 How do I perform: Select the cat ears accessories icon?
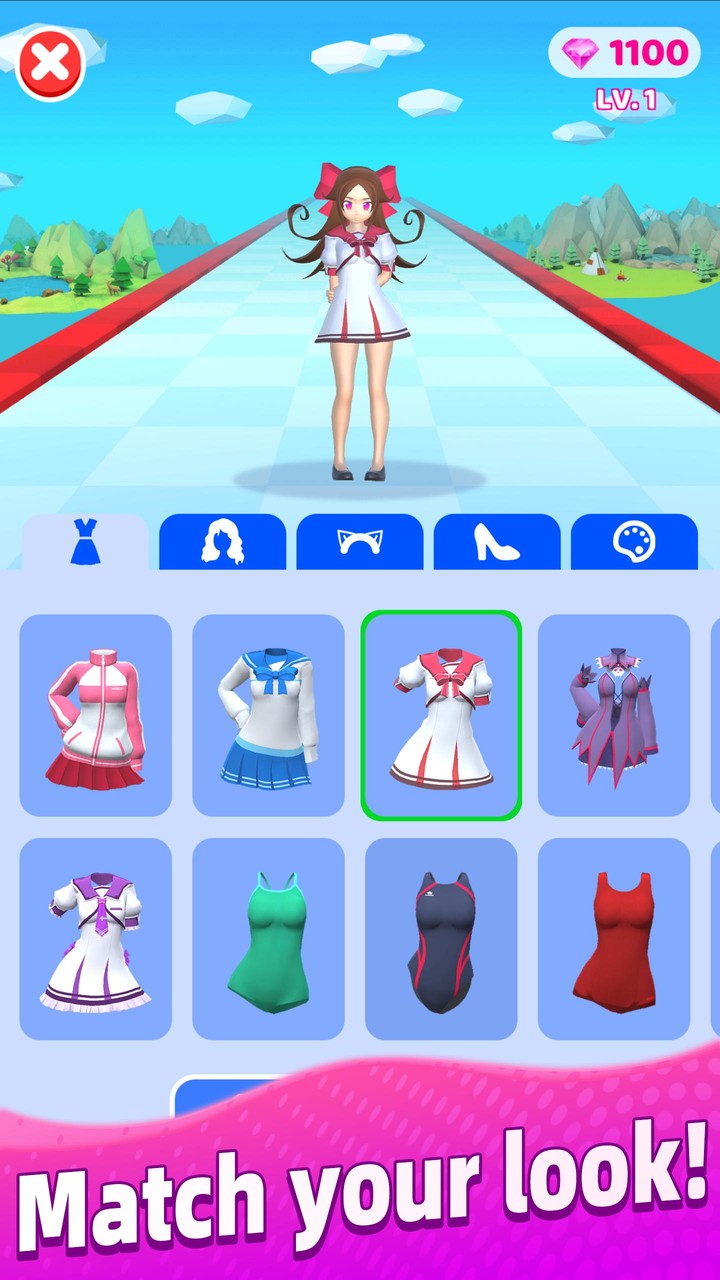pos(360,540)
